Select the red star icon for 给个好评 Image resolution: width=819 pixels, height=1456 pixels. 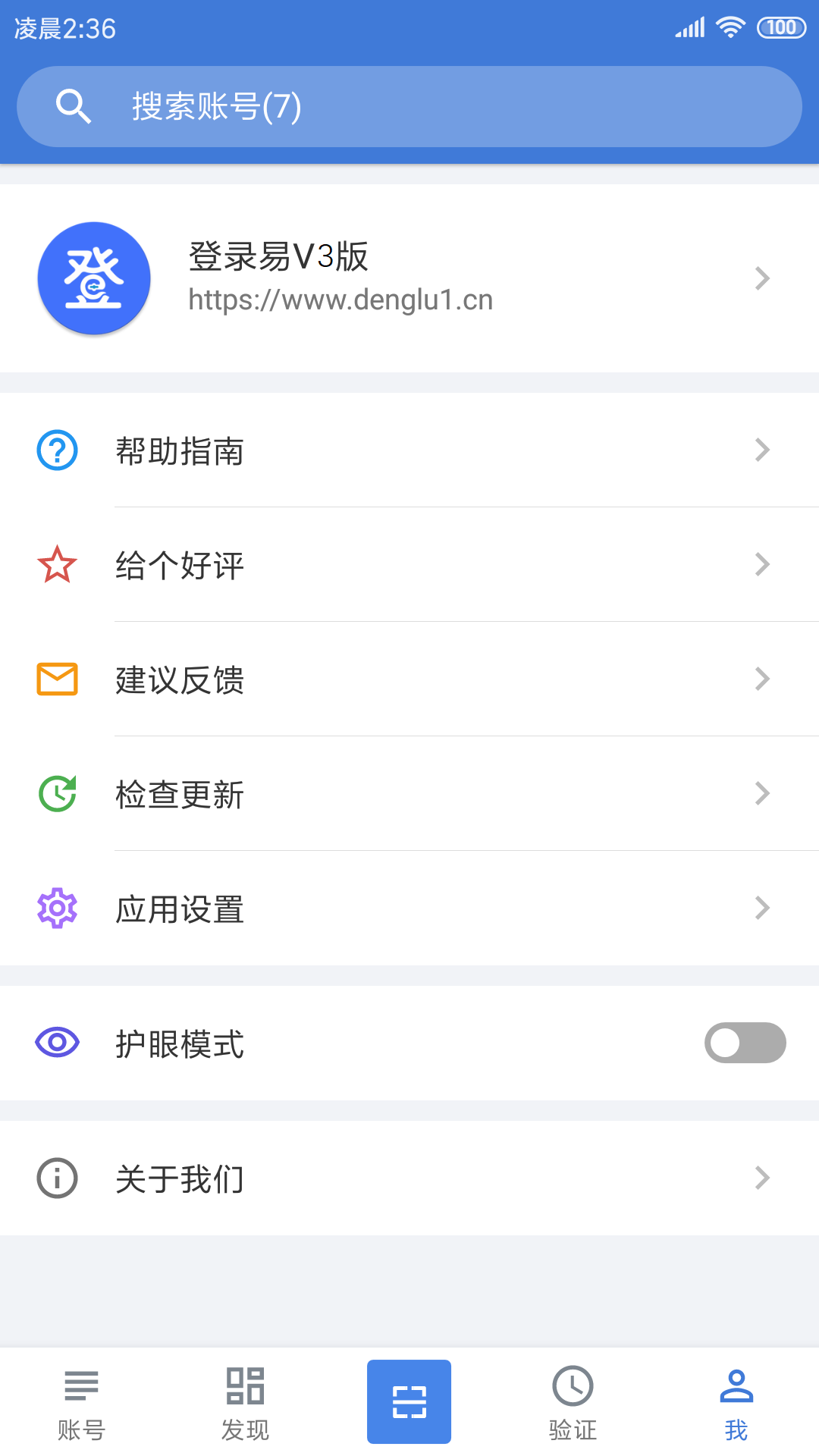[x=57, y=565]
